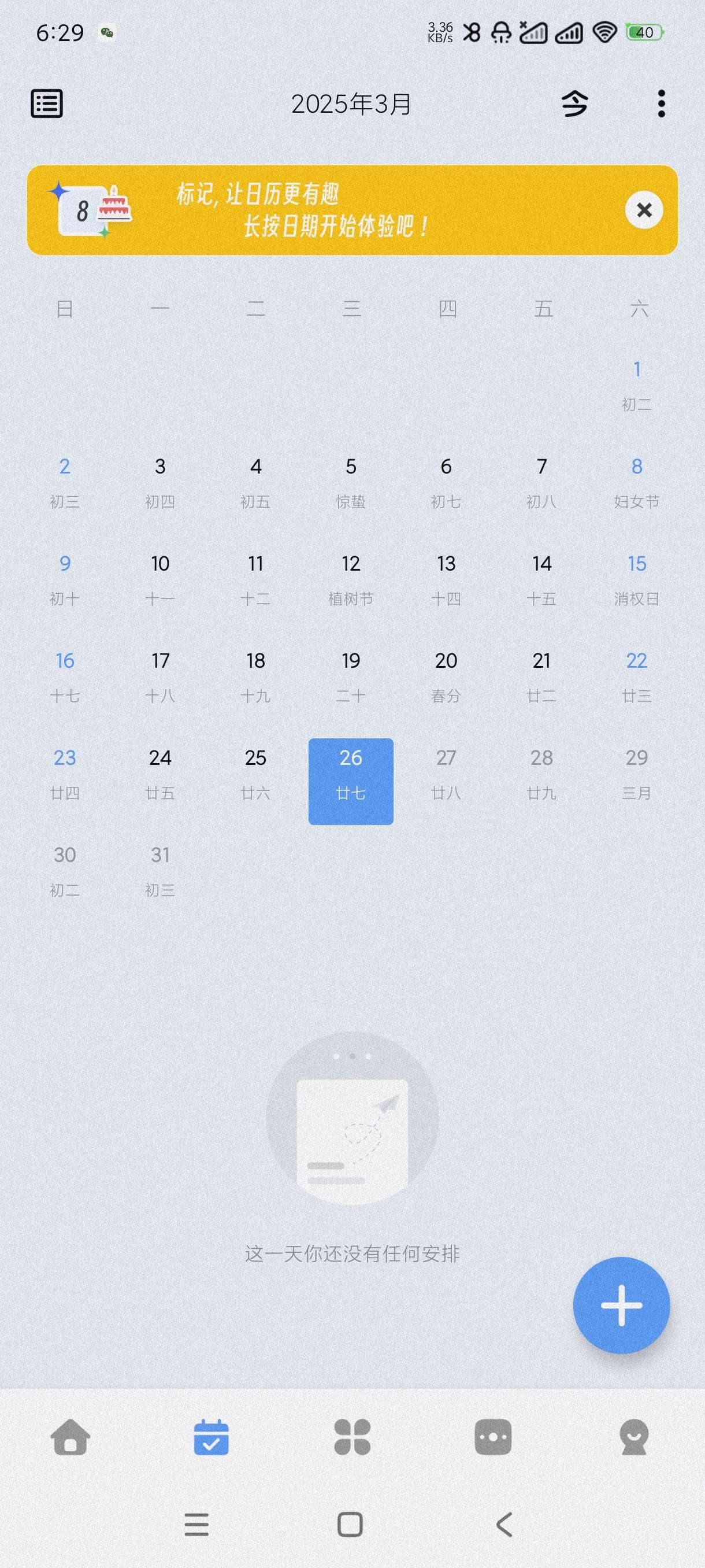Viewport: 705px width, 1568px height.
Task: Select March 5 惊蛰
Action: tap(351, 482)
